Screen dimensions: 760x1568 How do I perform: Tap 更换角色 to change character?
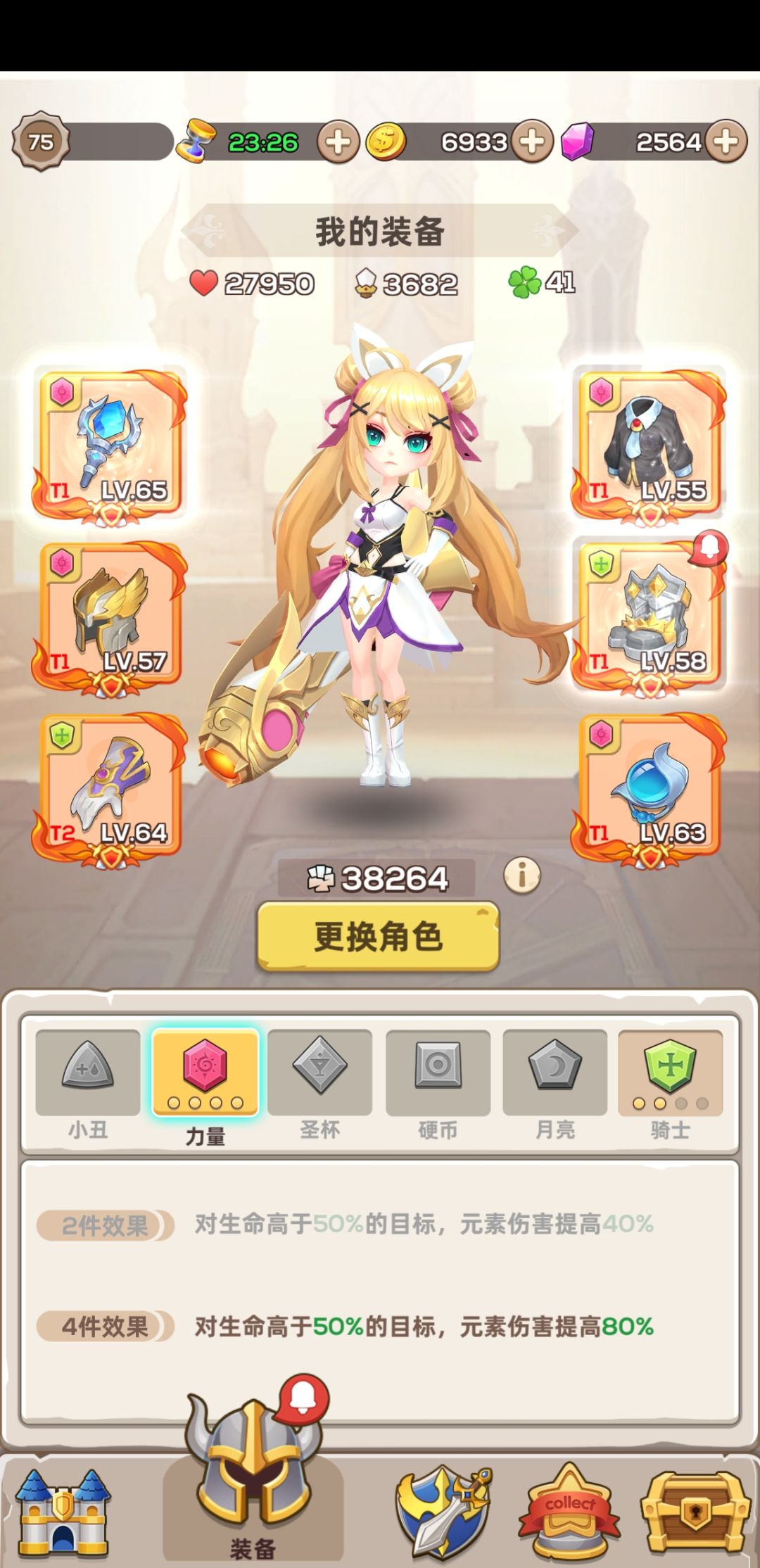pos(379,937)
